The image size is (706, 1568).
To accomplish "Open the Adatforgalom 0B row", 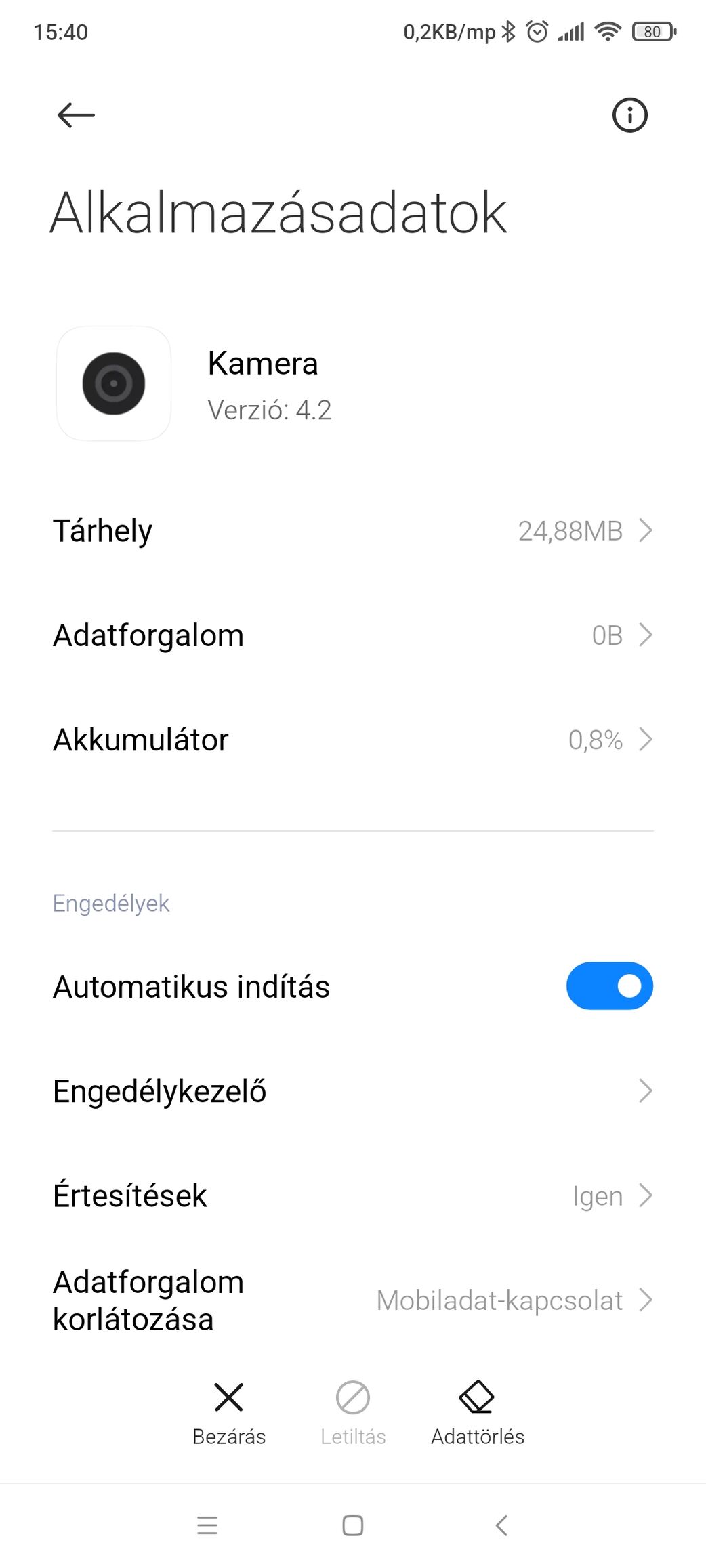I will pos(353,635).
